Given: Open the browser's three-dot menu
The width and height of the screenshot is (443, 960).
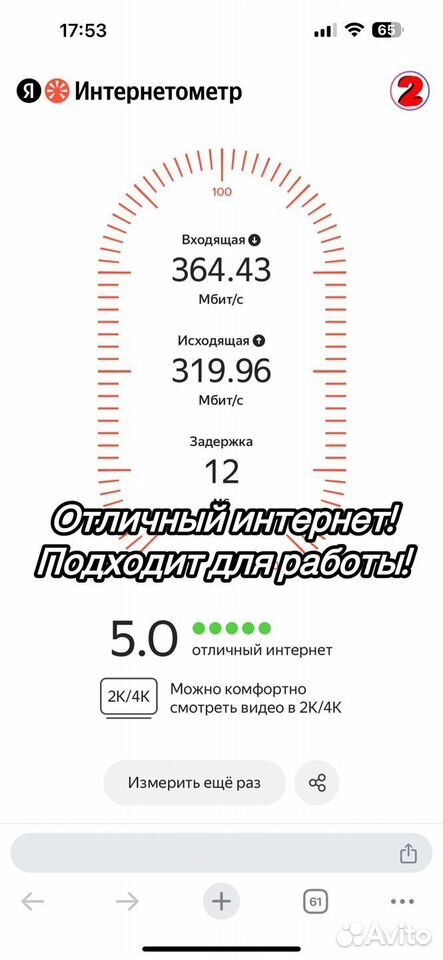Looking at the screenshot, I should 402,901.
